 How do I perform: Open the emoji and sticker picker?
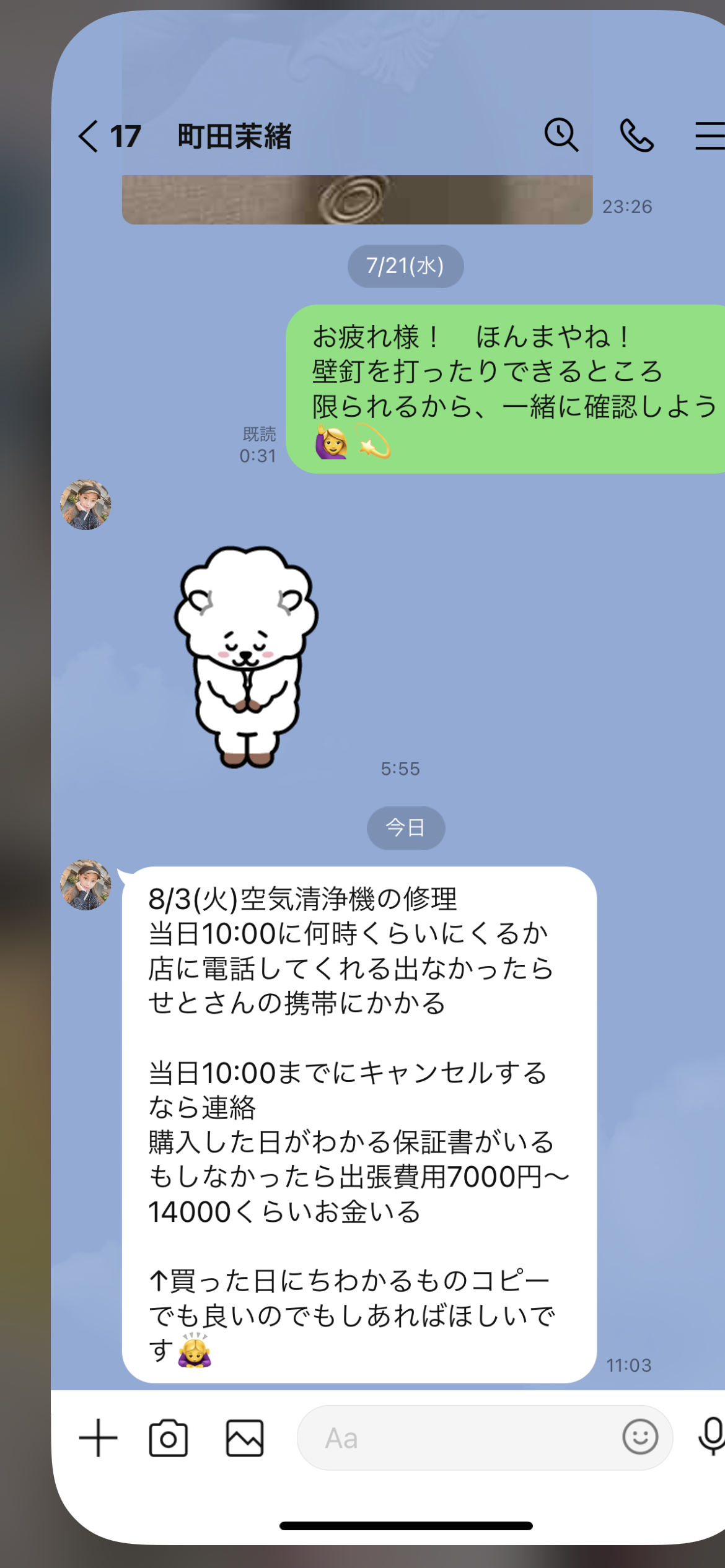click(x=640, y=1437)
